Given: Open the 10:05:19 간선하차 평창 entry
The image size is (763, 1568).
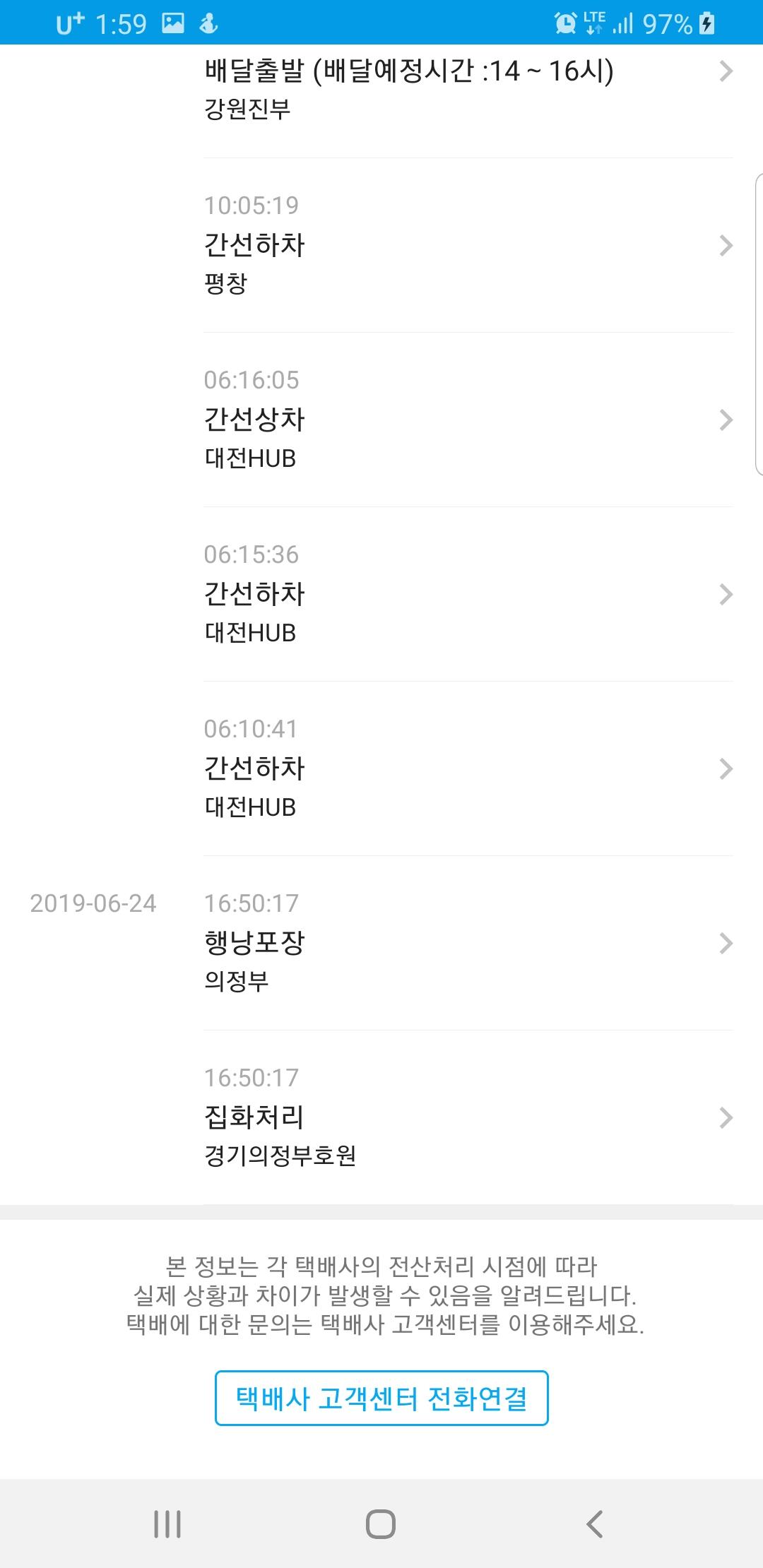Looking at the screenshot, I should click(x=466, y=245).
